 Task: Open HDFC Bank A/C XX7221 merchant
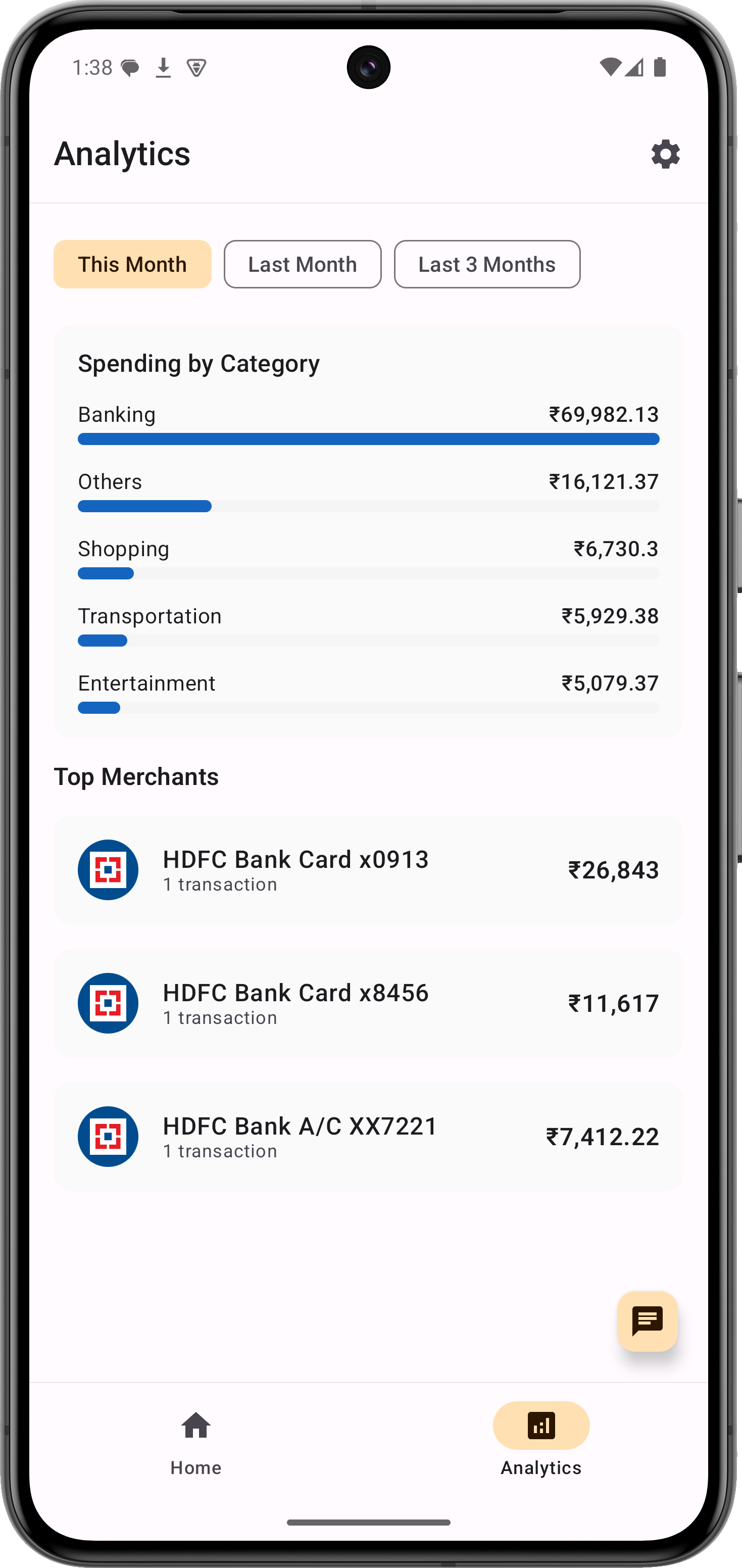pos(368,1137)
